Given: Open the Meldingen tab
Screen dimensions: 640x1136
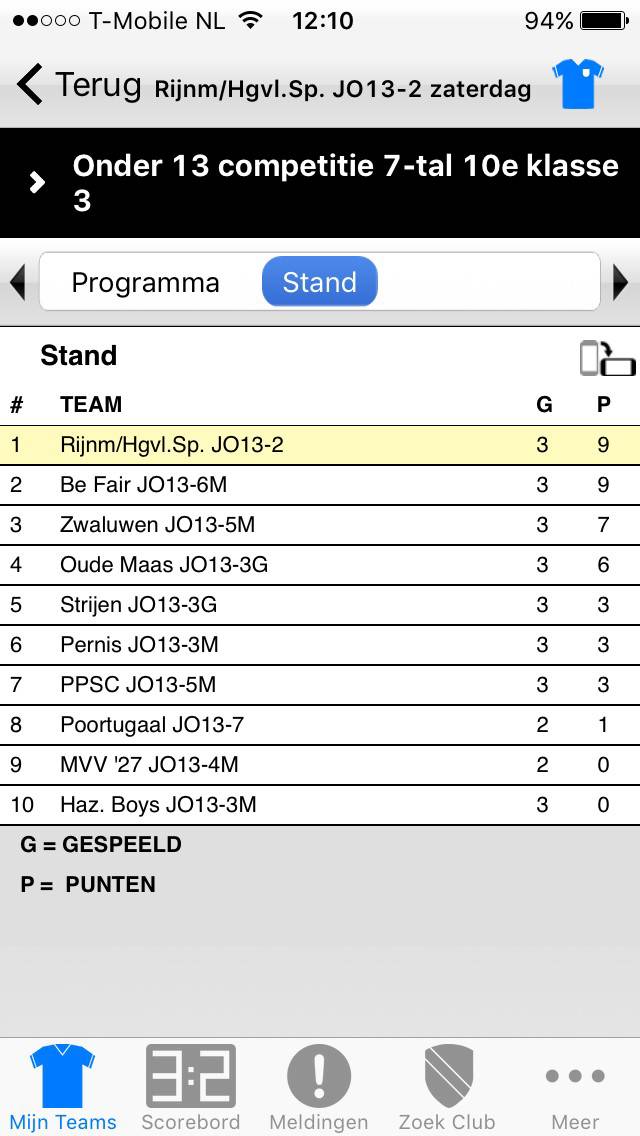Looking at the screenshot, I should coord(319,1087).
